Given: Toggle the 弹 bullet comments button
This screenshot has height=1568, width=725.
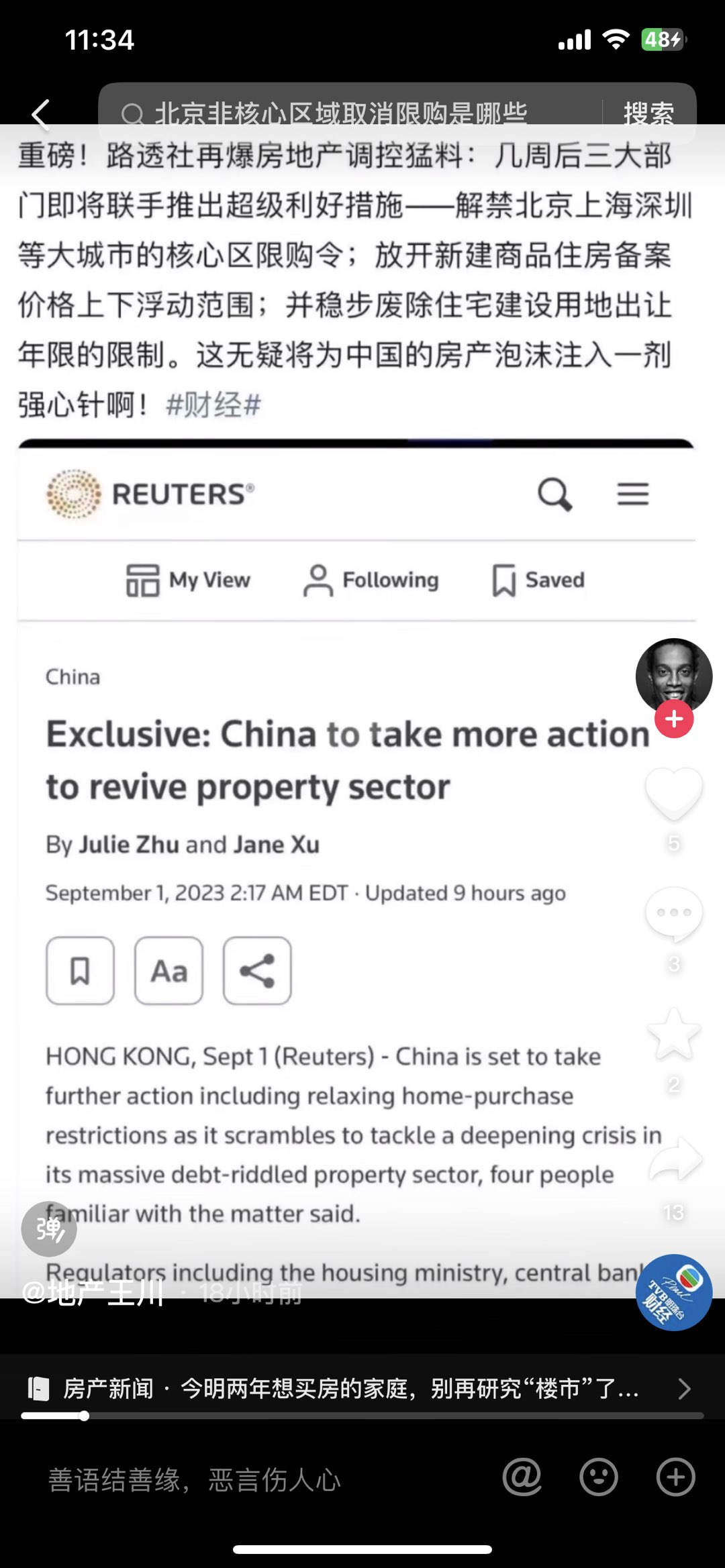Looking at the screenshot, I should [x=49, y=1229].
